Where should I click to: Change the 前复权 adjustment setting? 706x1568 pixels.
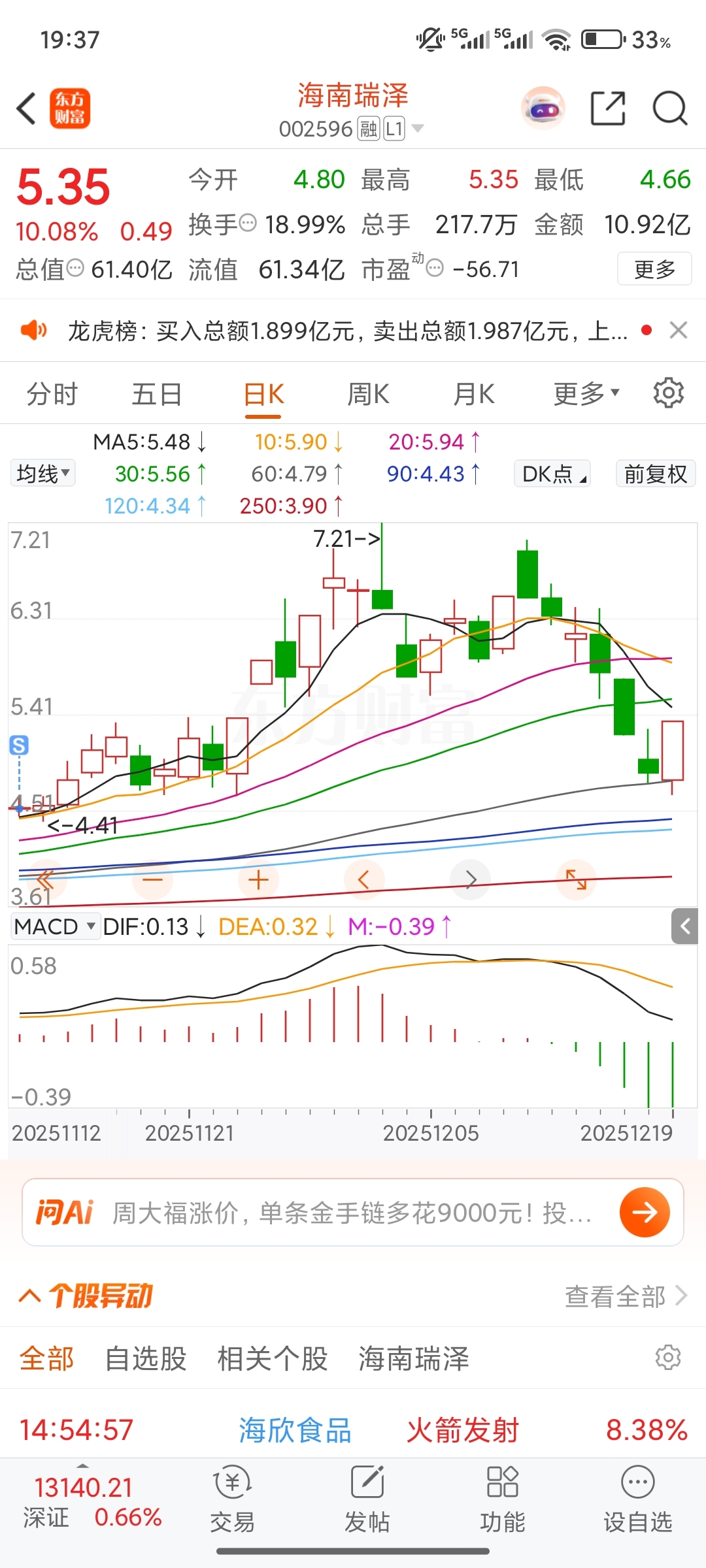tap(655, 474)
